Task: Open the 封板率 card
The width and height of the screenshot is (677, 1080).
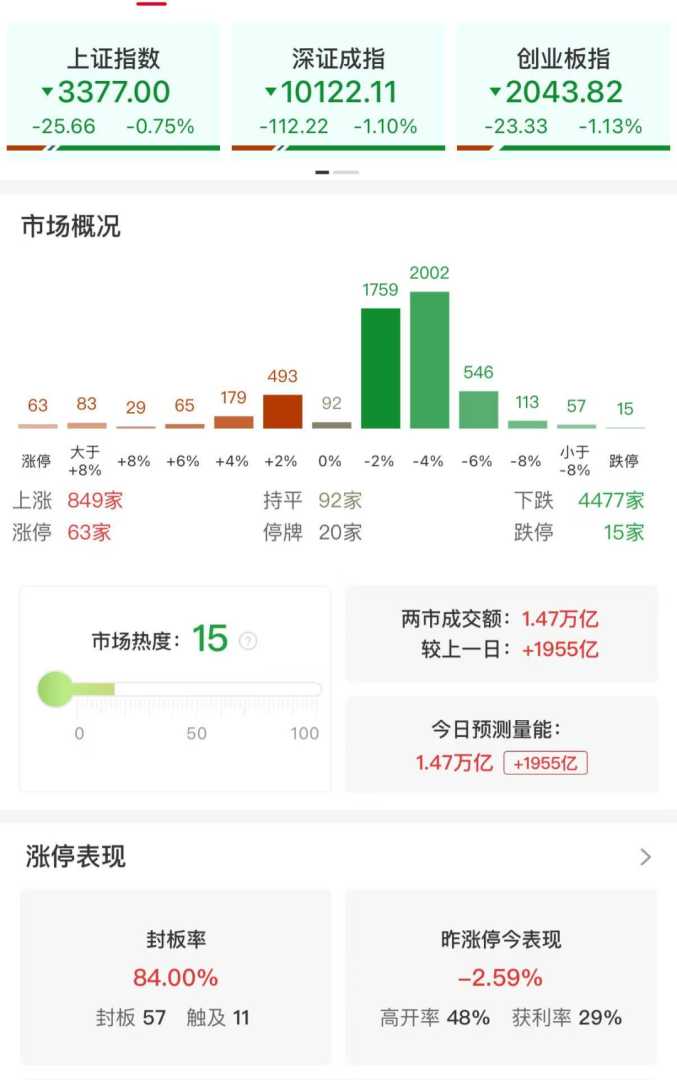Action: click(175, 977)
